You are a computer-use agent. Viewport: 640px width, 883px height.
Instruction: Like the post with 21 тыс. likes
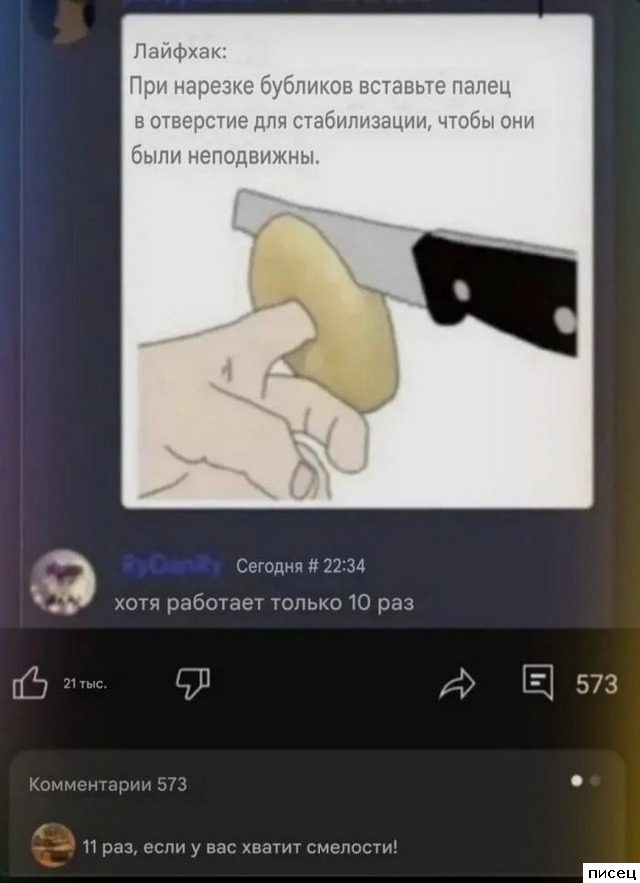pyautogui.click(x=31, y=683)
